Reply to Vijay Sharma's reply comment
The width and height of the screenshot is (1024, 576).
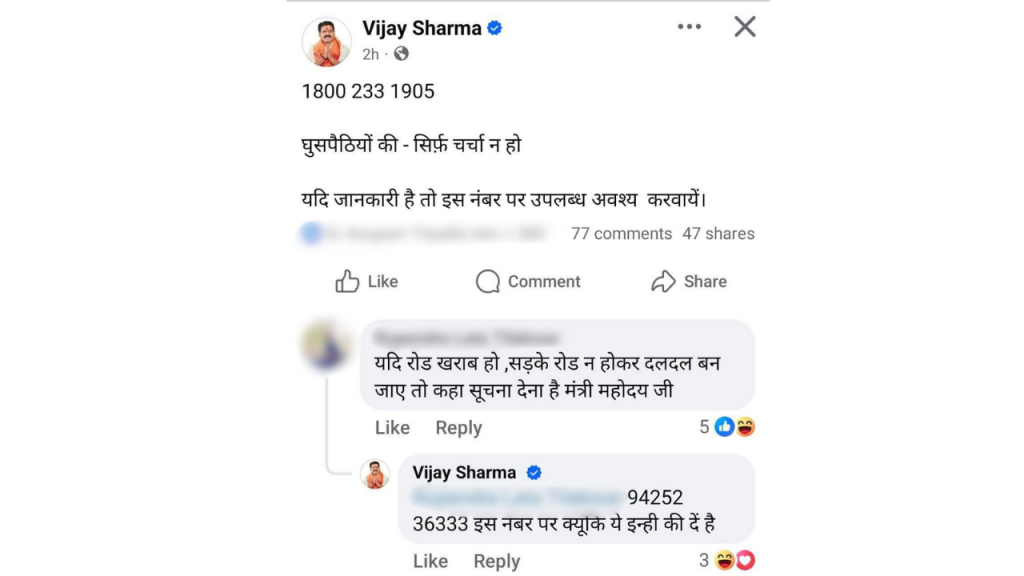(496, 561)
